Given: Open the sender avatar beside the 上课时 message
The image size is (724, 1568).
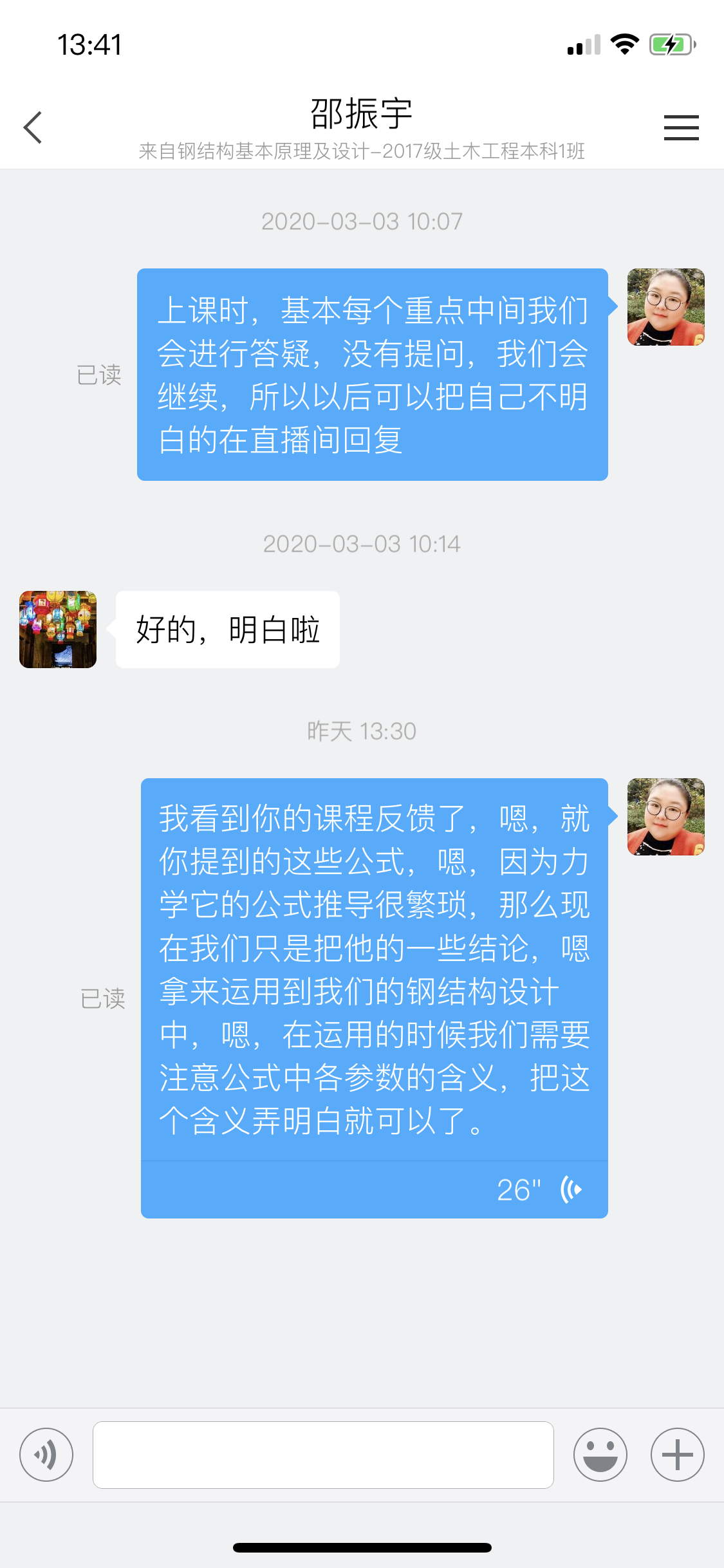Looking at the screenshot, I should [x=665, y=307].
